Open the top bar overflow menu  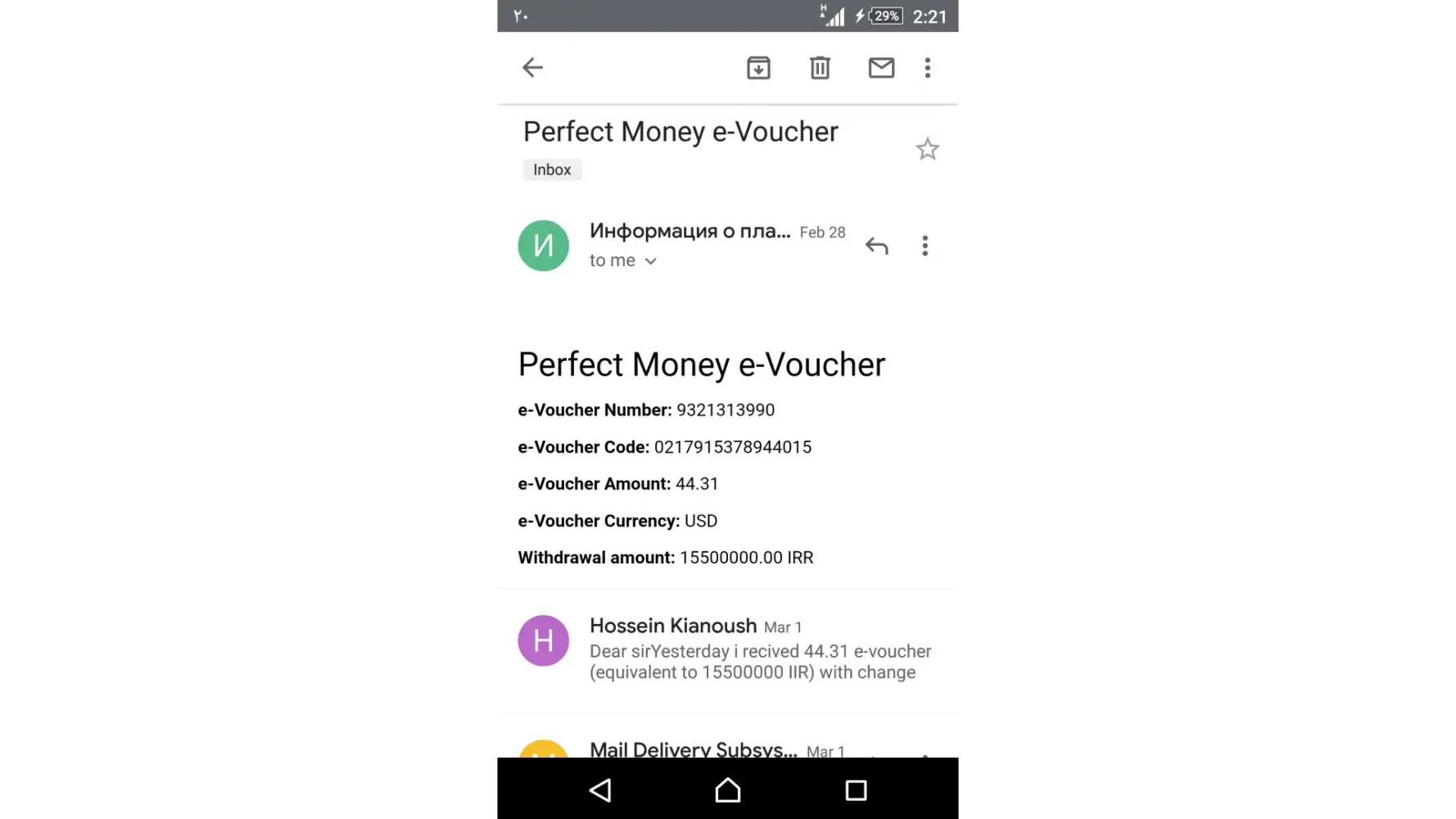(928, 68)
